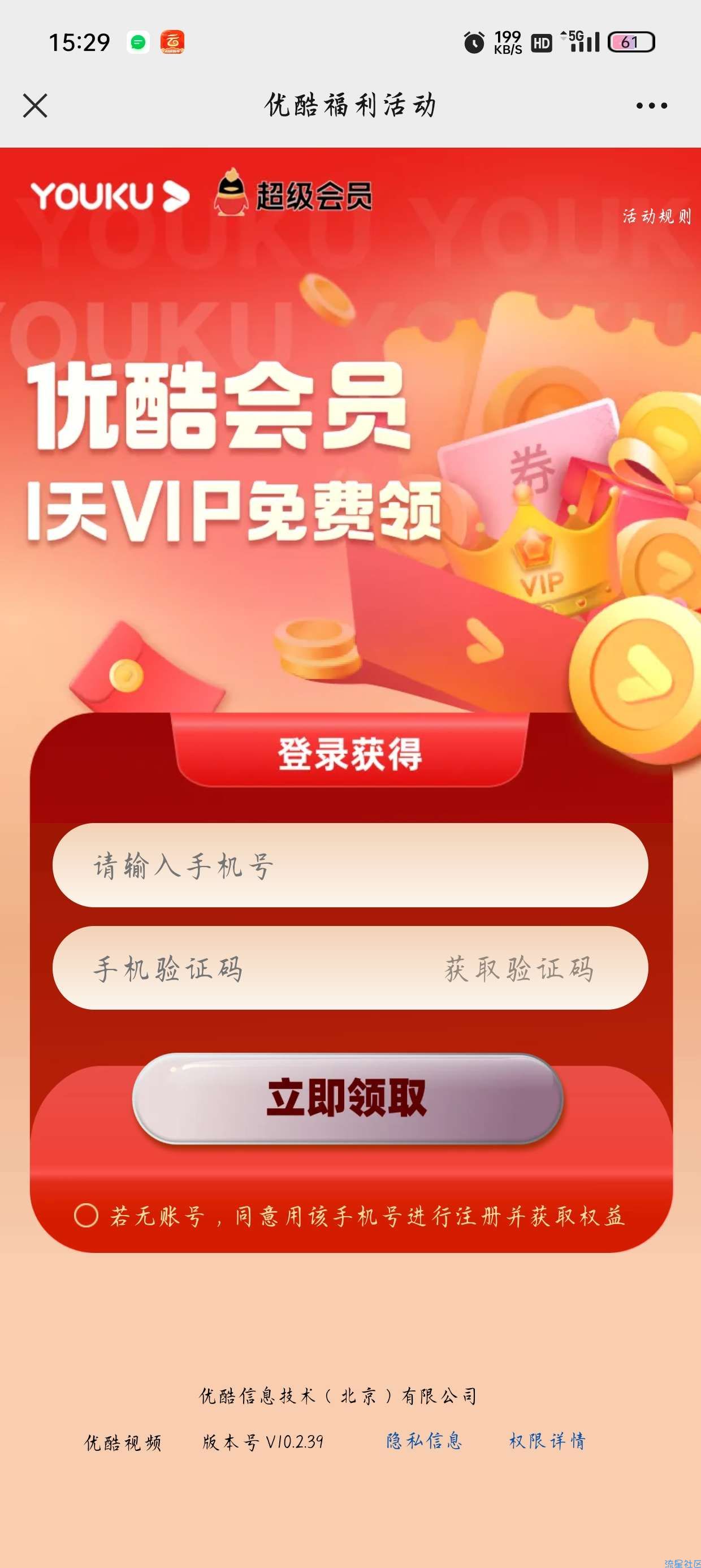The width and height of the screenshot is (701, 1568).
Task: Open the three-dot overflow menu
Action: (651, 106)
